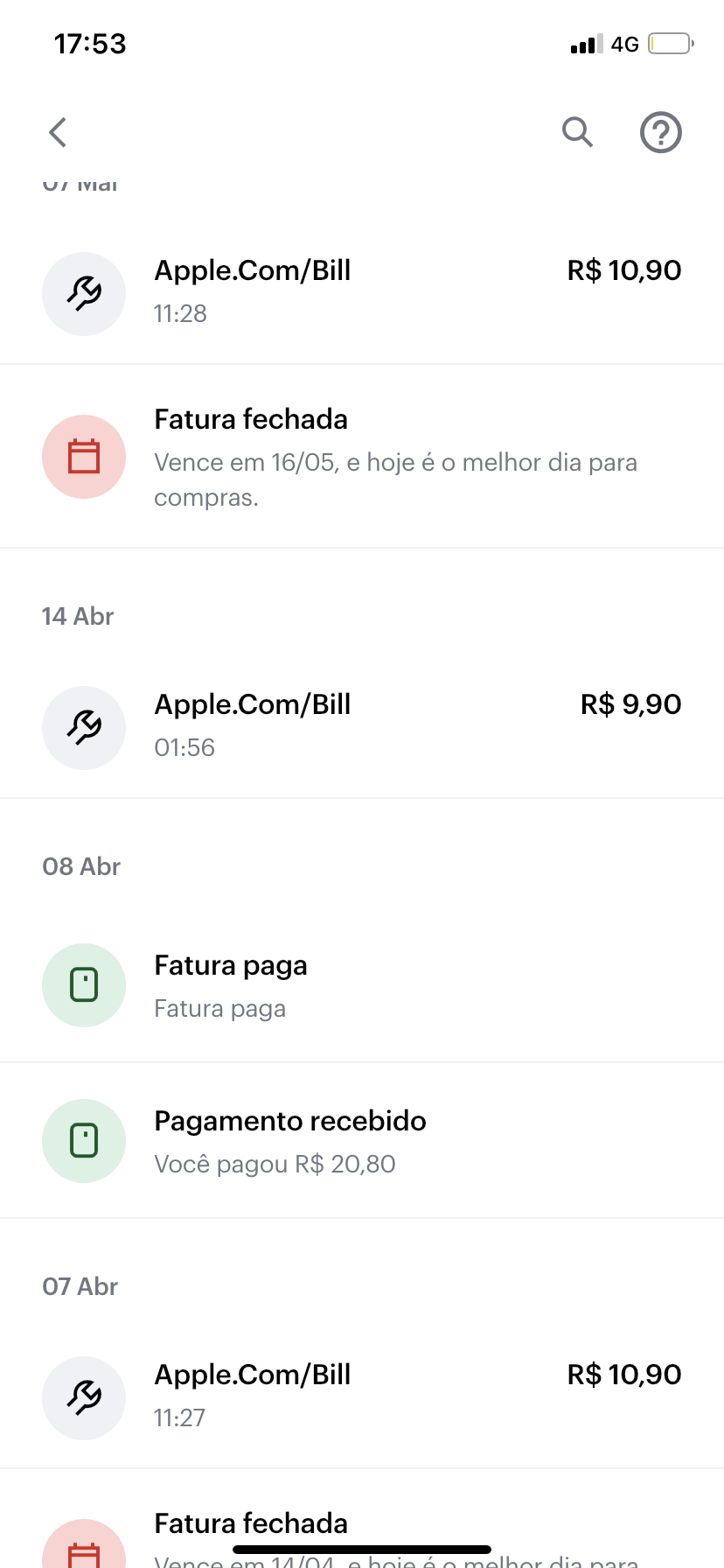
Task: Open the R$ 9,90 Apple.Com/Bill transaction
Action: coord(361,725)
